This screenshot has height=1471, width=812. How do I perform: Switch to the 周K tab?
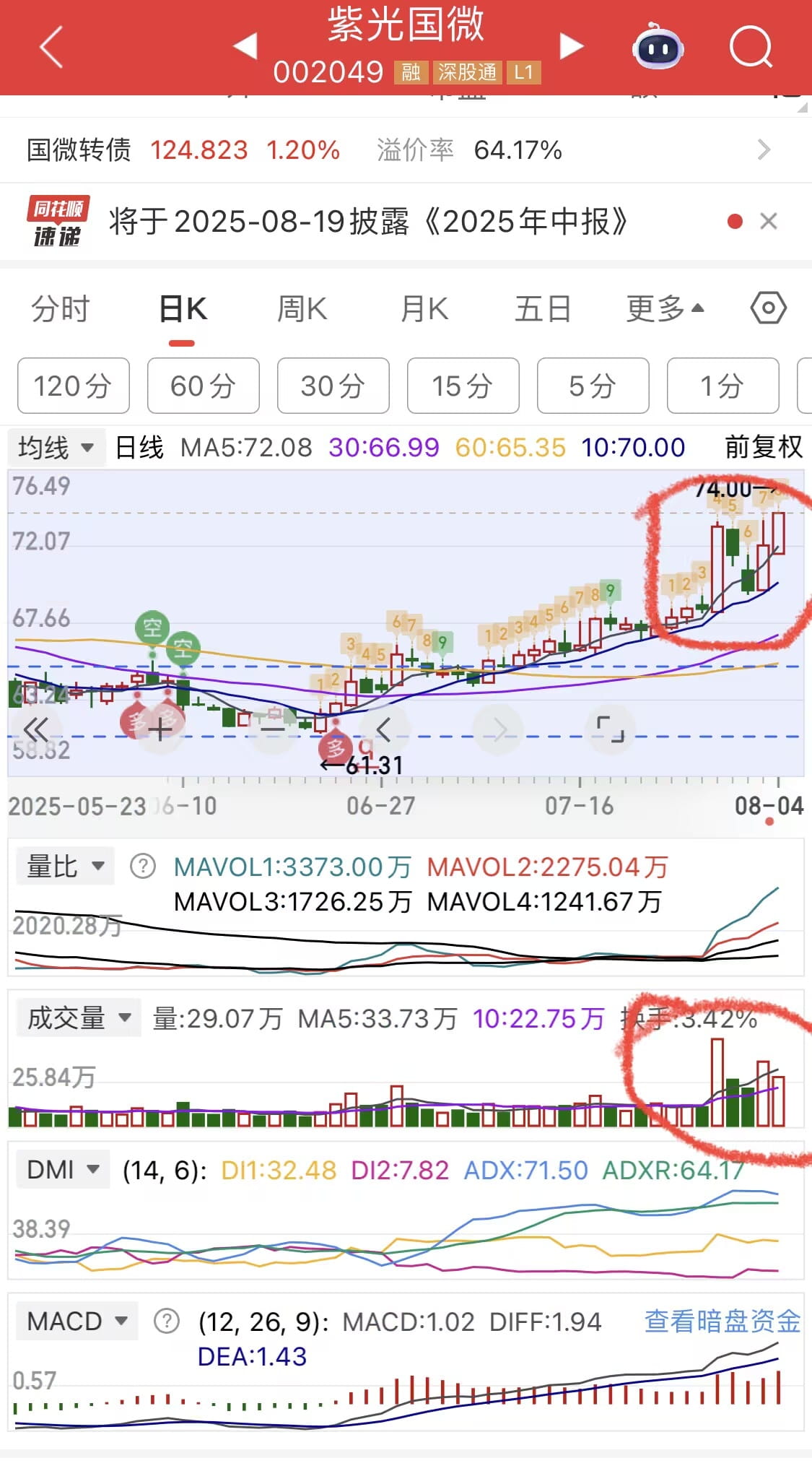point(302,309)
